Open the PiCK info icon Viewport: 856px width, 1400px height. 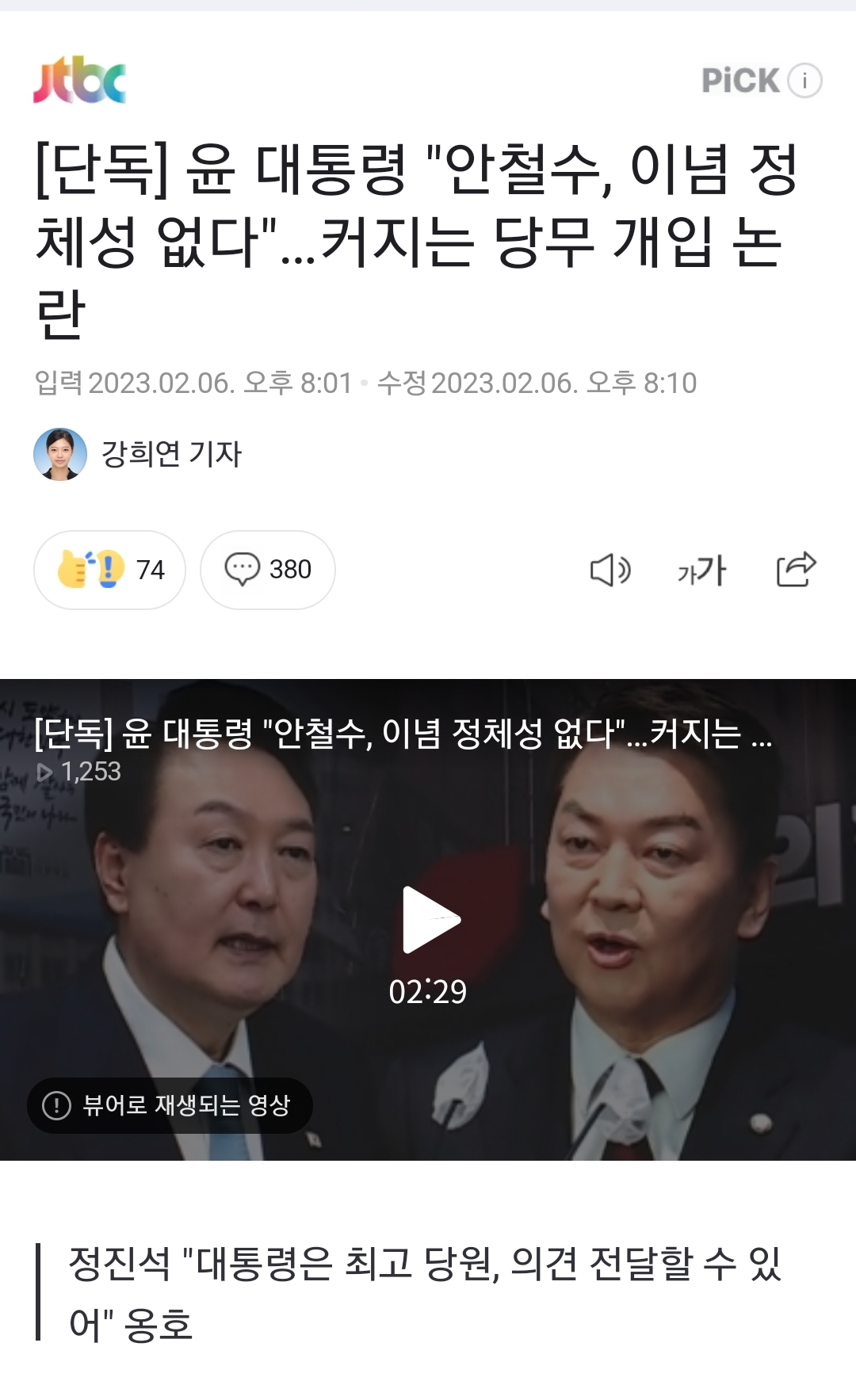(805, 80)
